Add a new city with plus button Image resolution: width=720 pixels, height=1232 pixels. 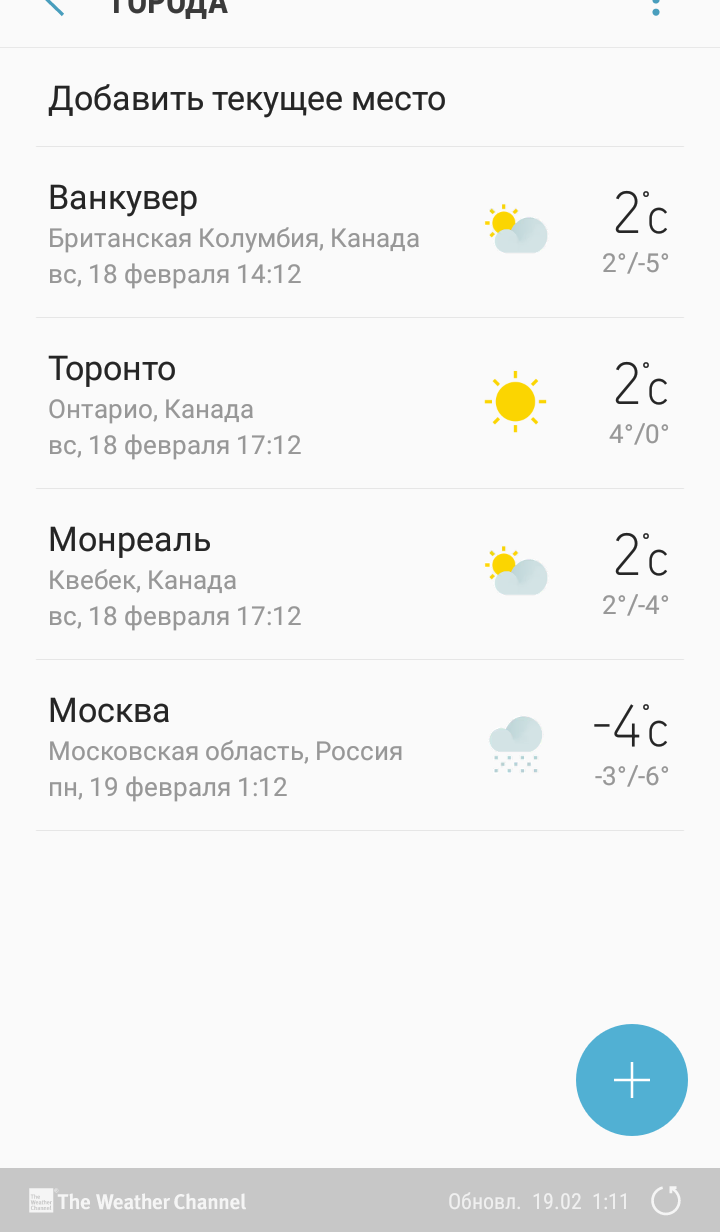pos(632,1080)
